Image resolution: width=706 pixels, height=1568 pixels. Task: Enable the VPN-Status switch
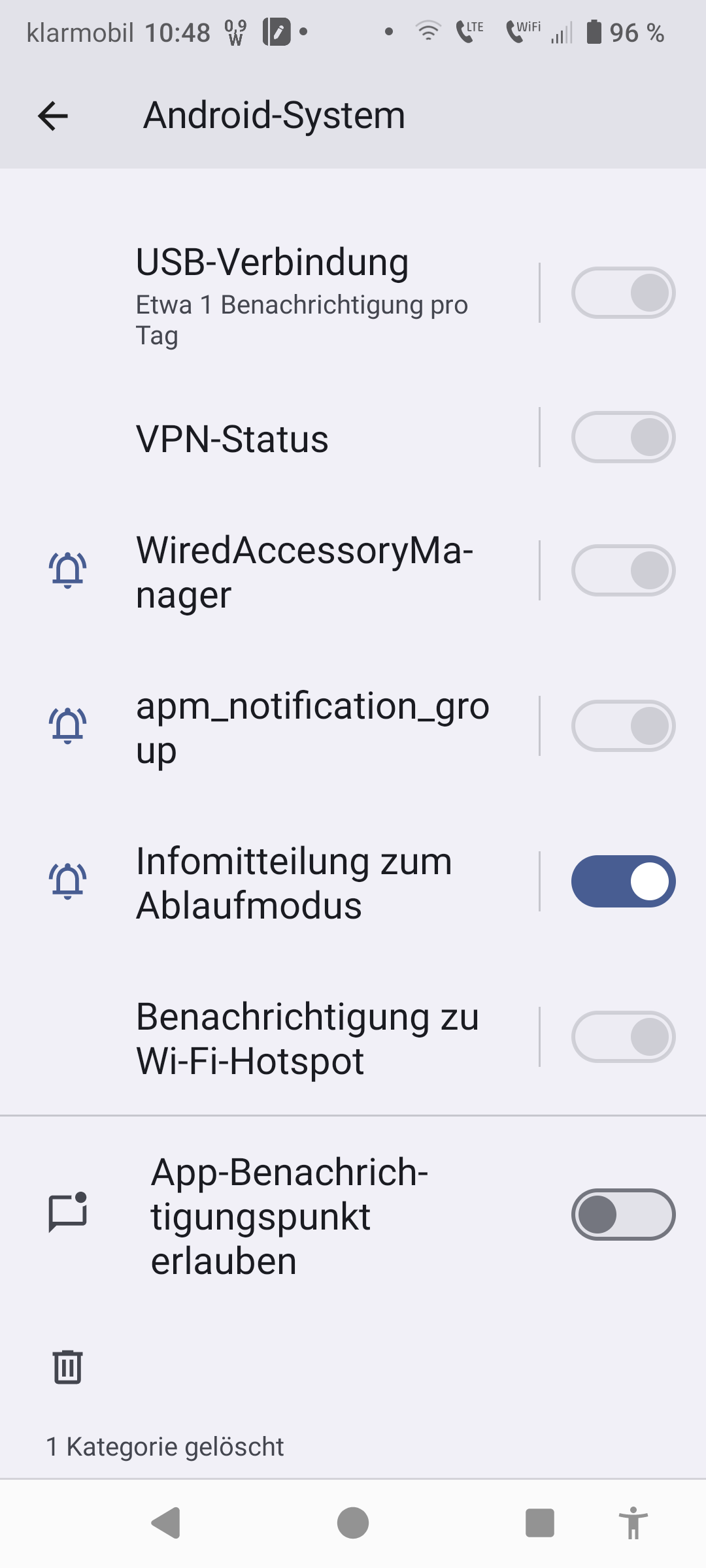[x=622, y=437]
